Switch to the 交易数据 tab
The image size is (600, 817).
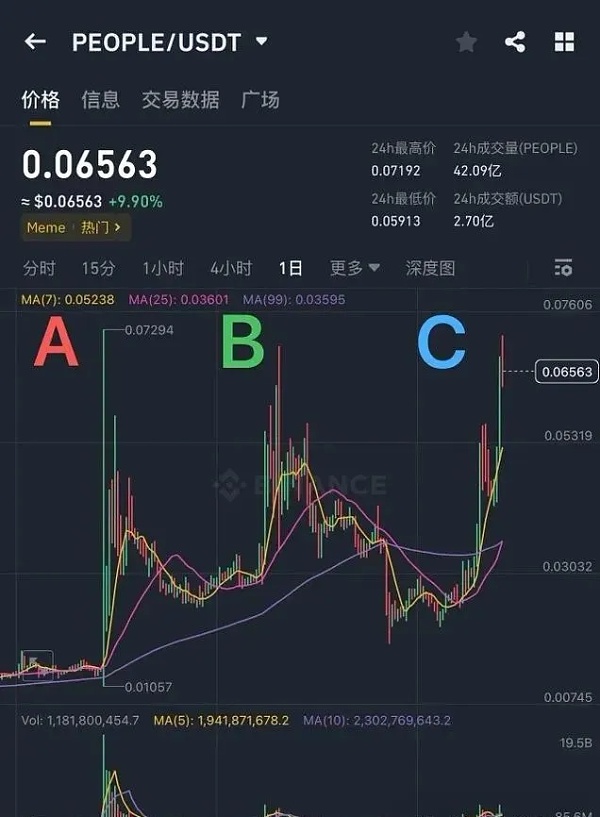click(x=180, y=99)
